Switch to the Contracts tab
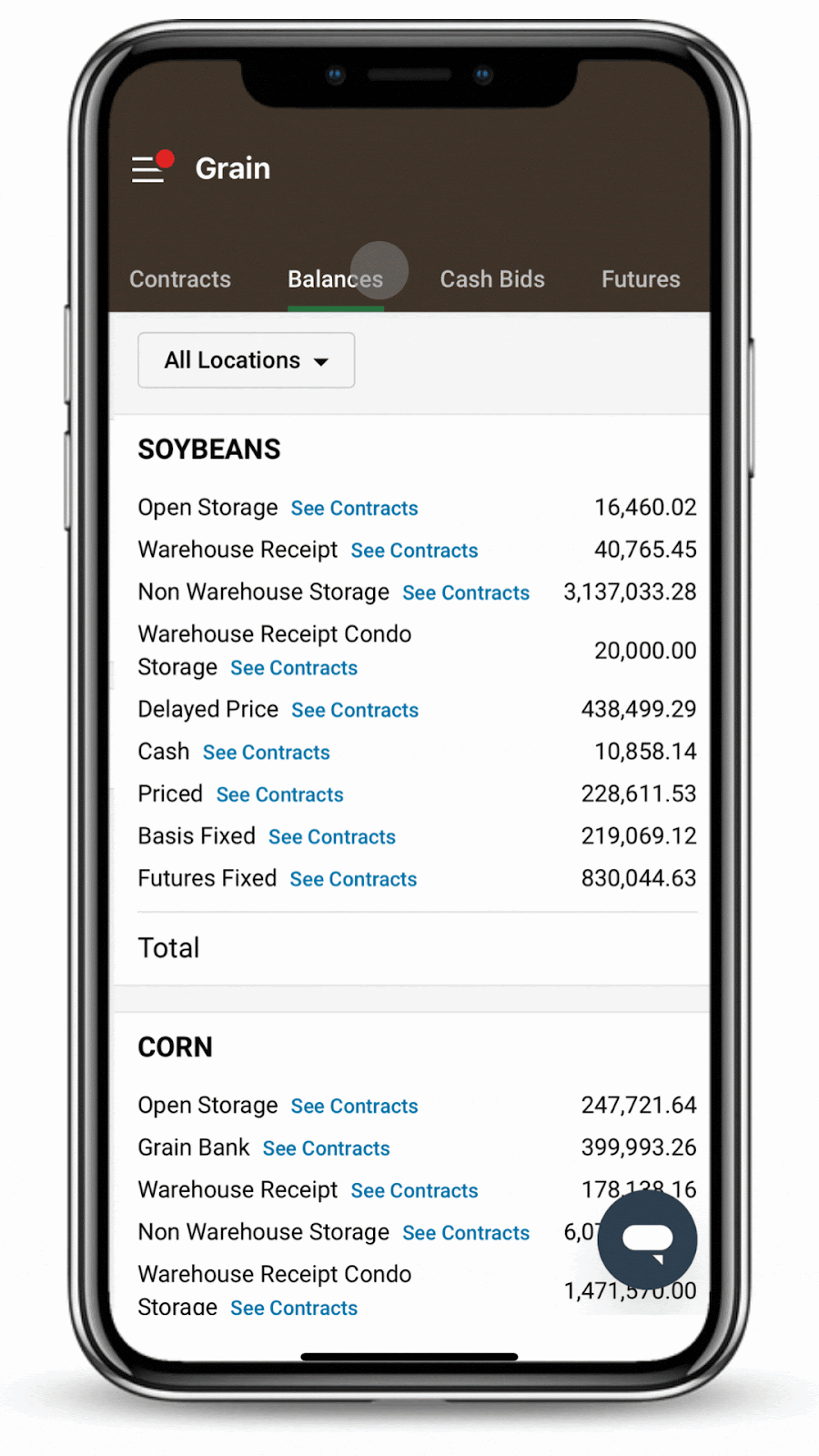819x1456 pixels. click(180, 279)
